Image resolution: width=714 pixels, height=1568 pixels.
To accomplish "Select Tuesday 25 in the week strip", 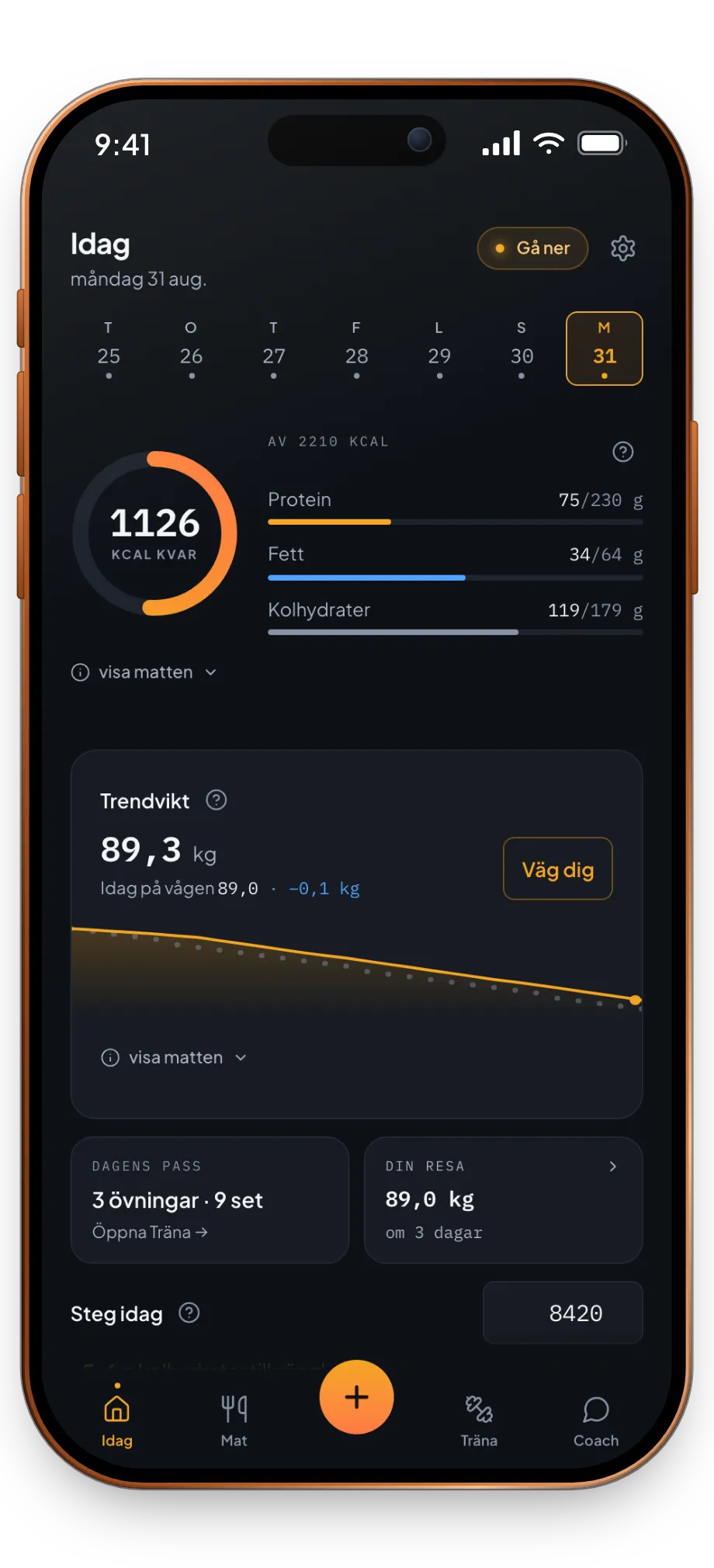I will point(109,349).
